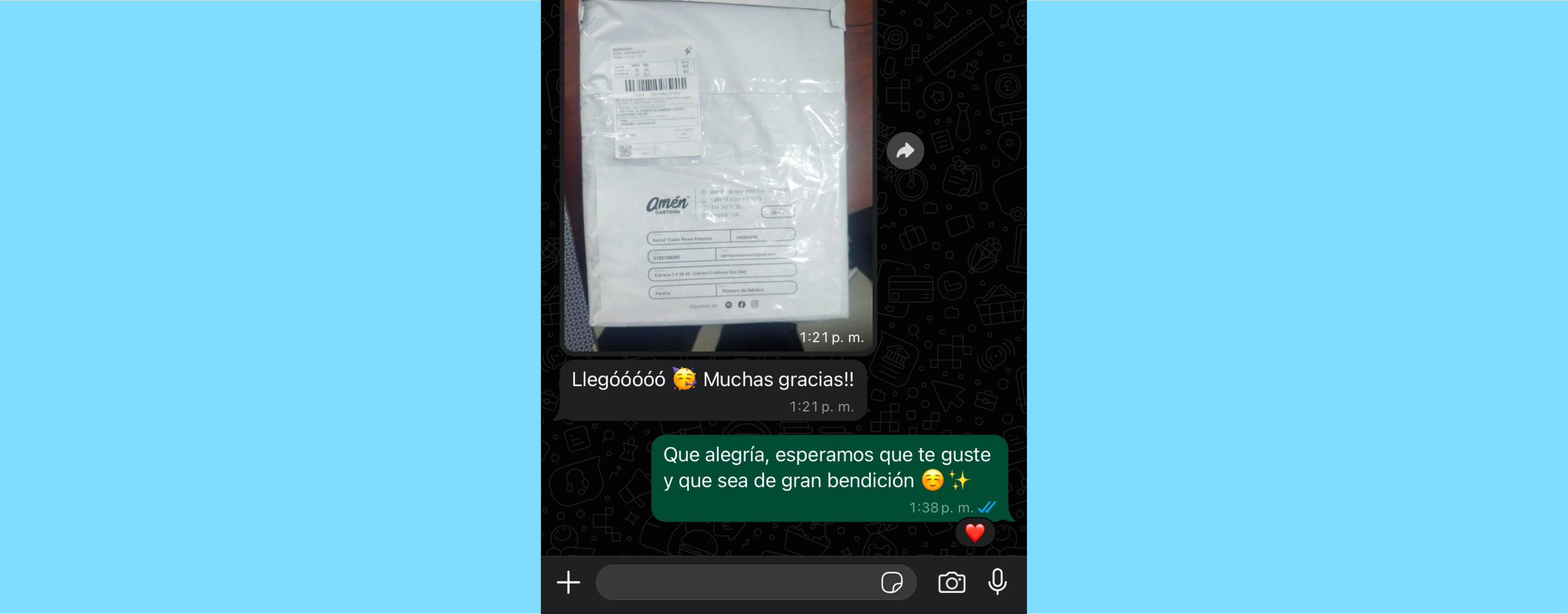Open the received package photo
This screenshot has height=614, width=1568.
coord(718,176)
